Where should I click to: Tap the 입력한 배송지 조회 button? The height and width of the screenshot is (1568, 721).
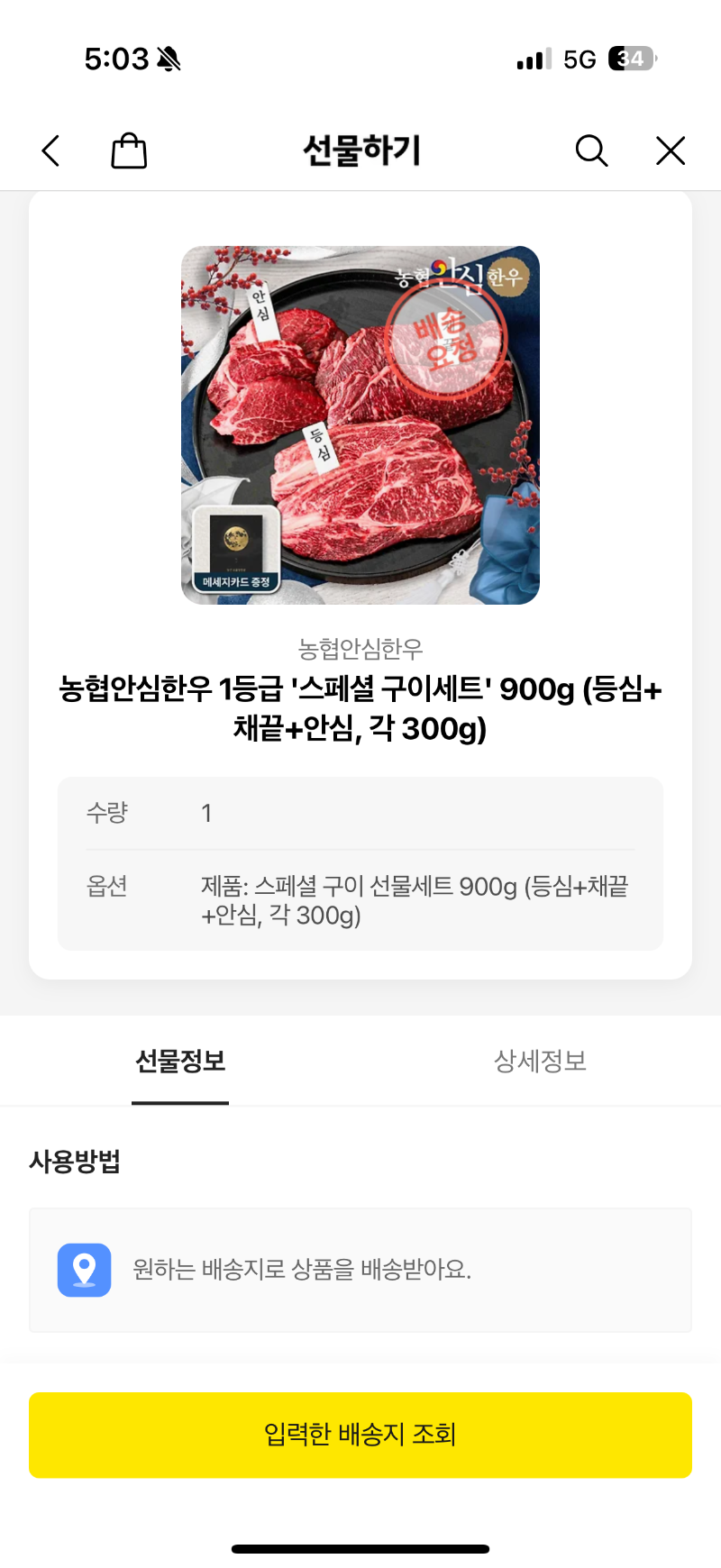(x=360, y=1435)
